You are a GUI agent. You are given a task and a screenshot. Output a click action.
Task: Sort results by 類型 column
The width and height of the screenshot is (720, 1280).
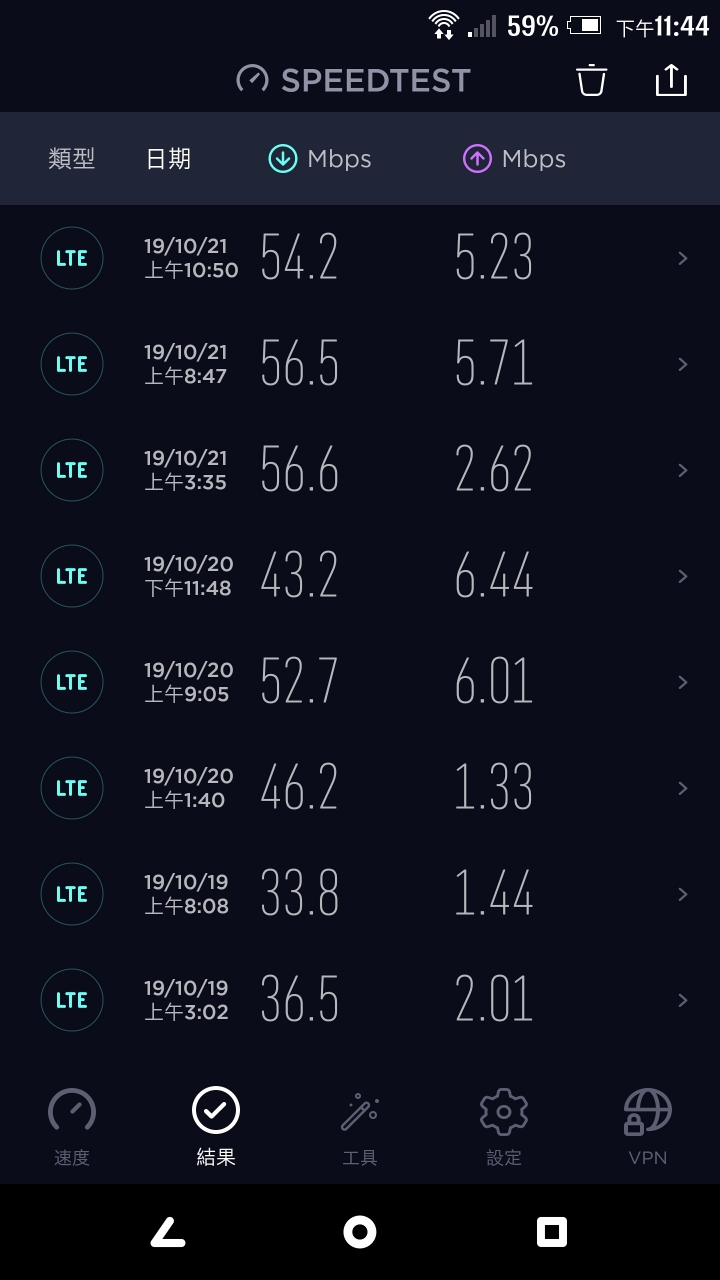click(x=72, y=159)
